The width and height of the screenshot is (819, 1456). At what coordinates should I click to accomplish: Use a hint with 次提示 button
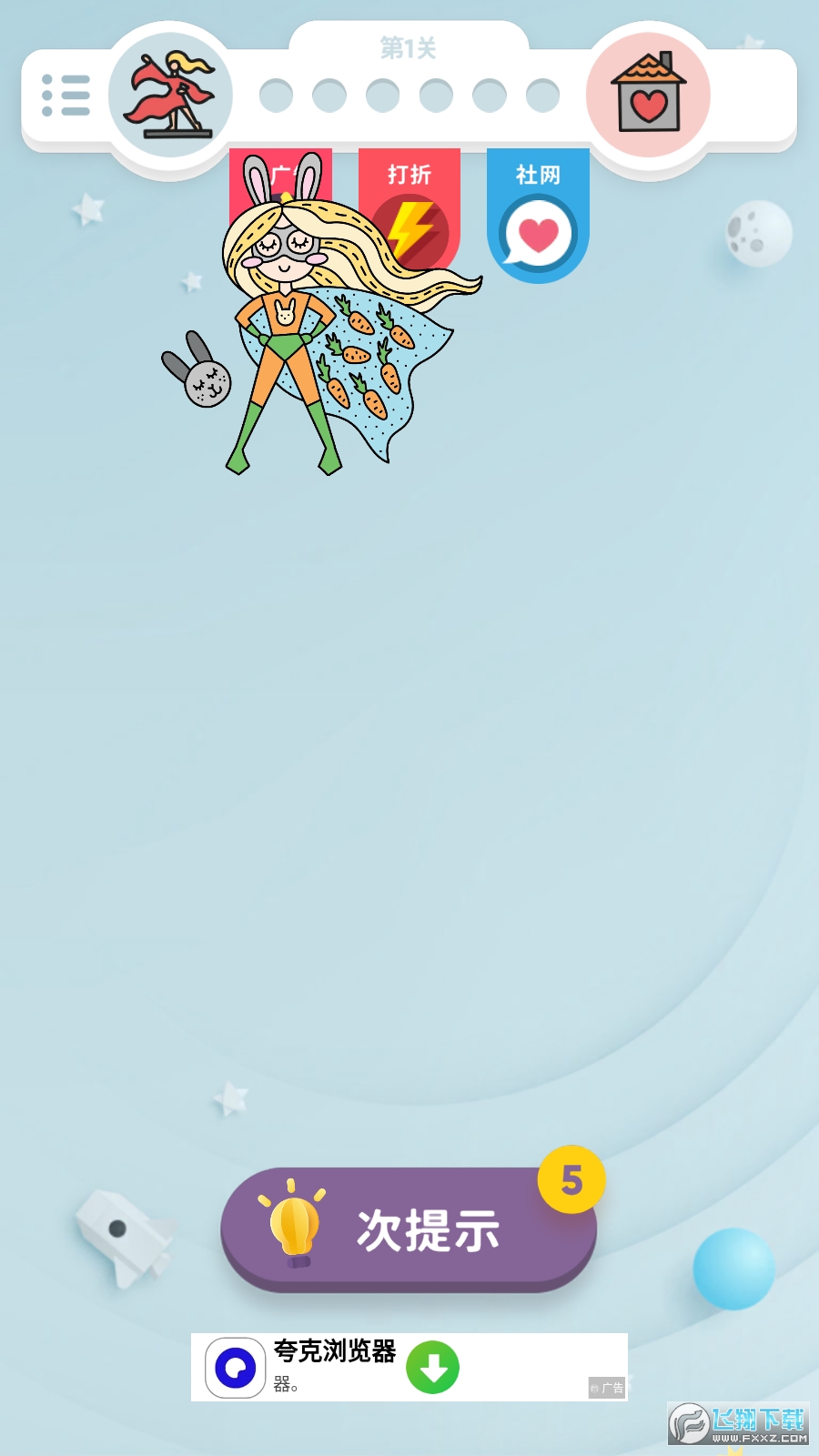(409, 1229)
